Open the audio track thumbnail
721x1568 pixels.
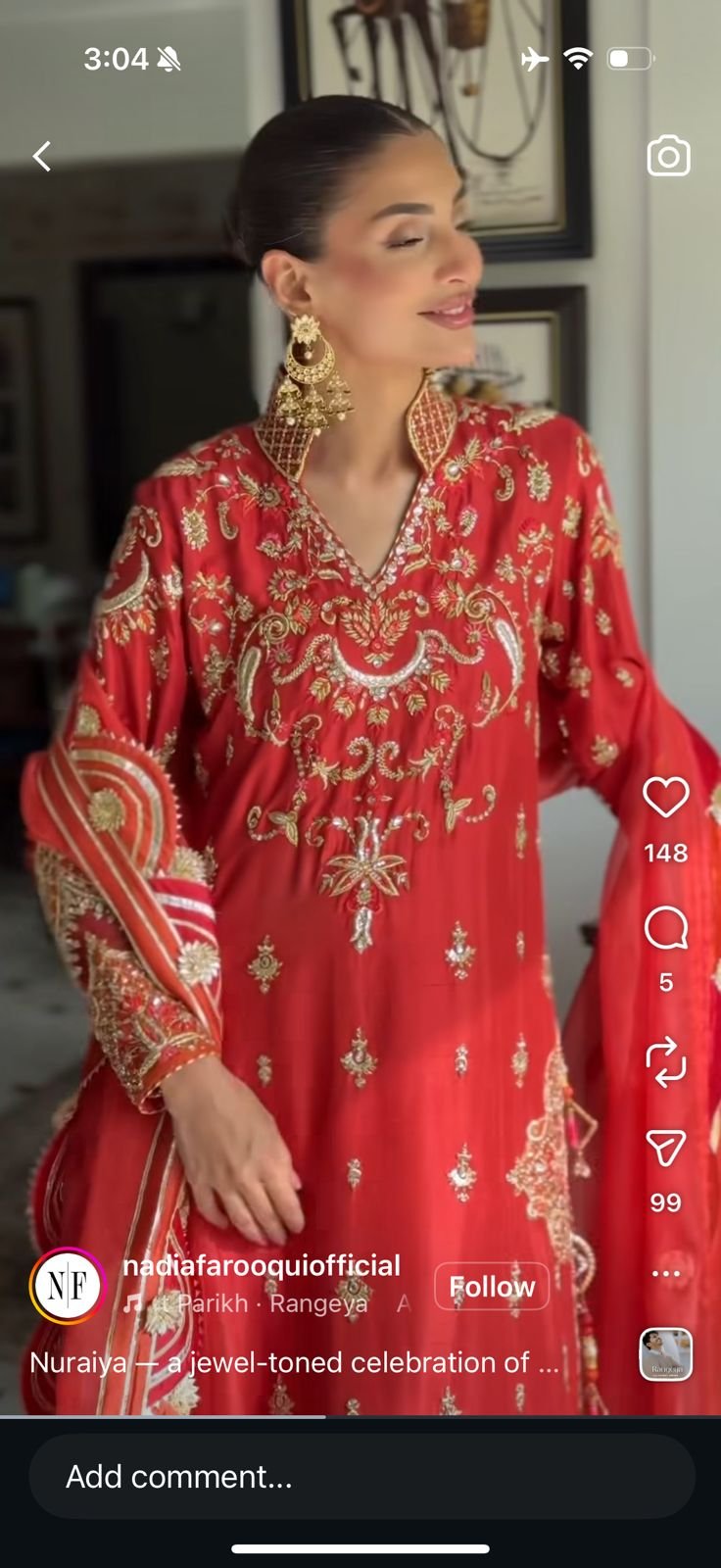(x=666, y=1354)
